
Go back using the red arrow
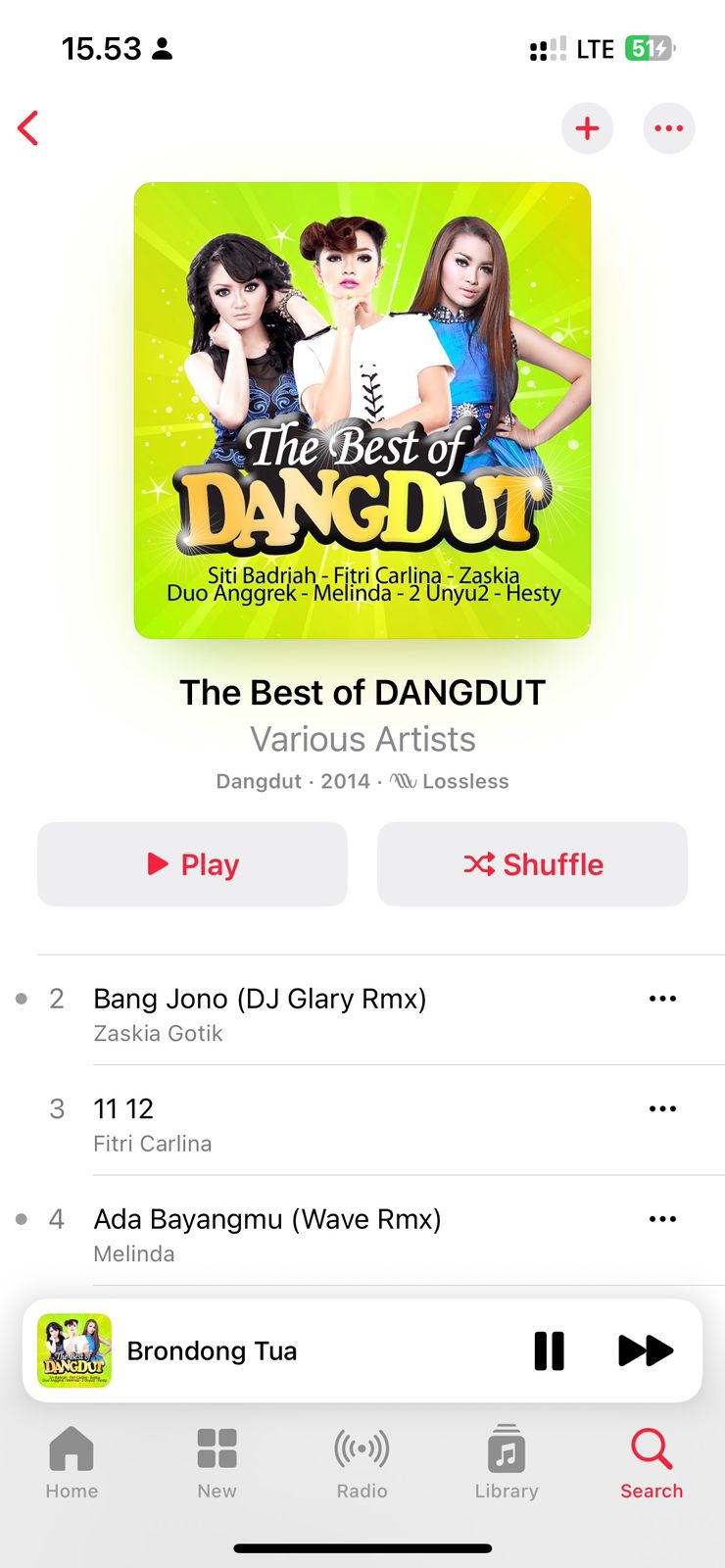(28, 128)
